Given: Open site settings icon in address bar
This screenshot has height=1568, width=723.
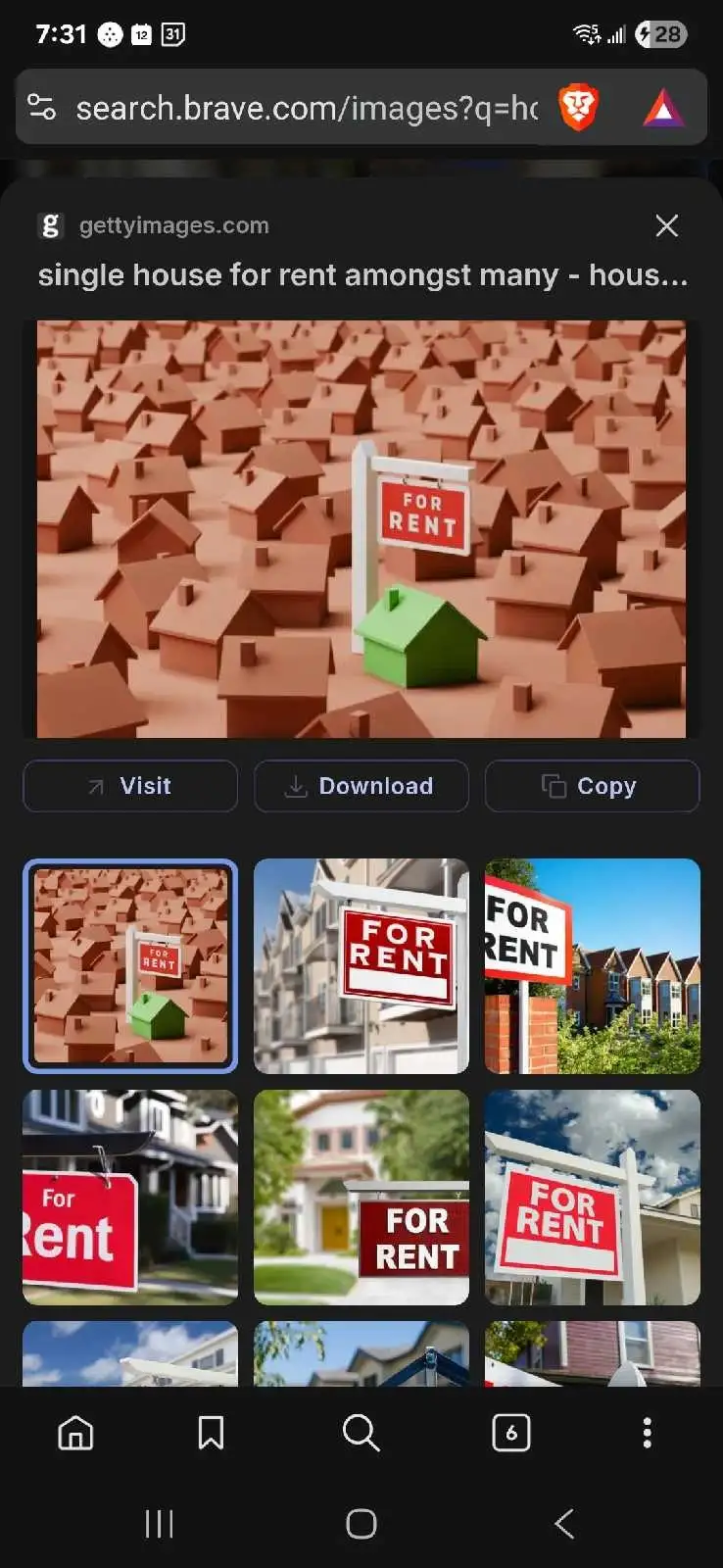Looking at the screenshot, I should coord(42,107).
